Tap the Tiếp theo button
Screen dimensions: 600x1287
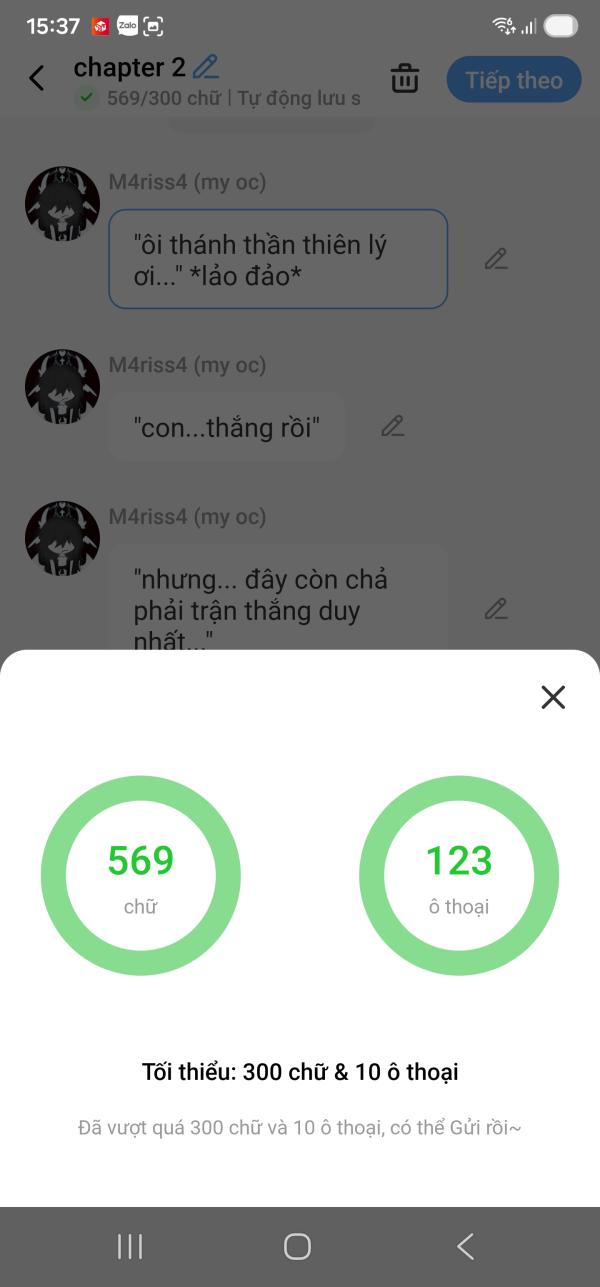[x=514, y=80]
